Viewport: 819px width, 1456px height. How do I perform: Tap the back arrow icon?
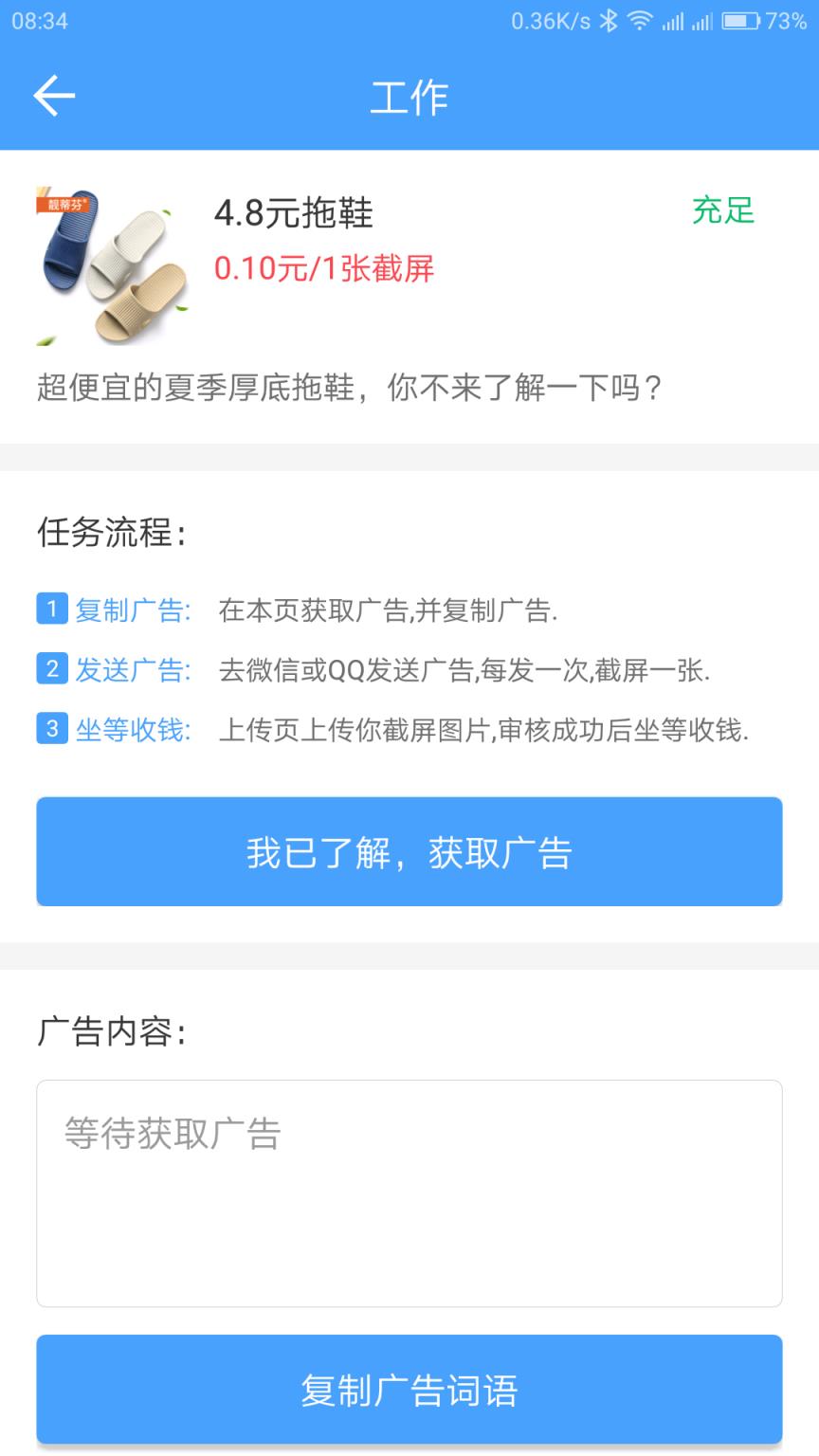(x=54, y=95)
